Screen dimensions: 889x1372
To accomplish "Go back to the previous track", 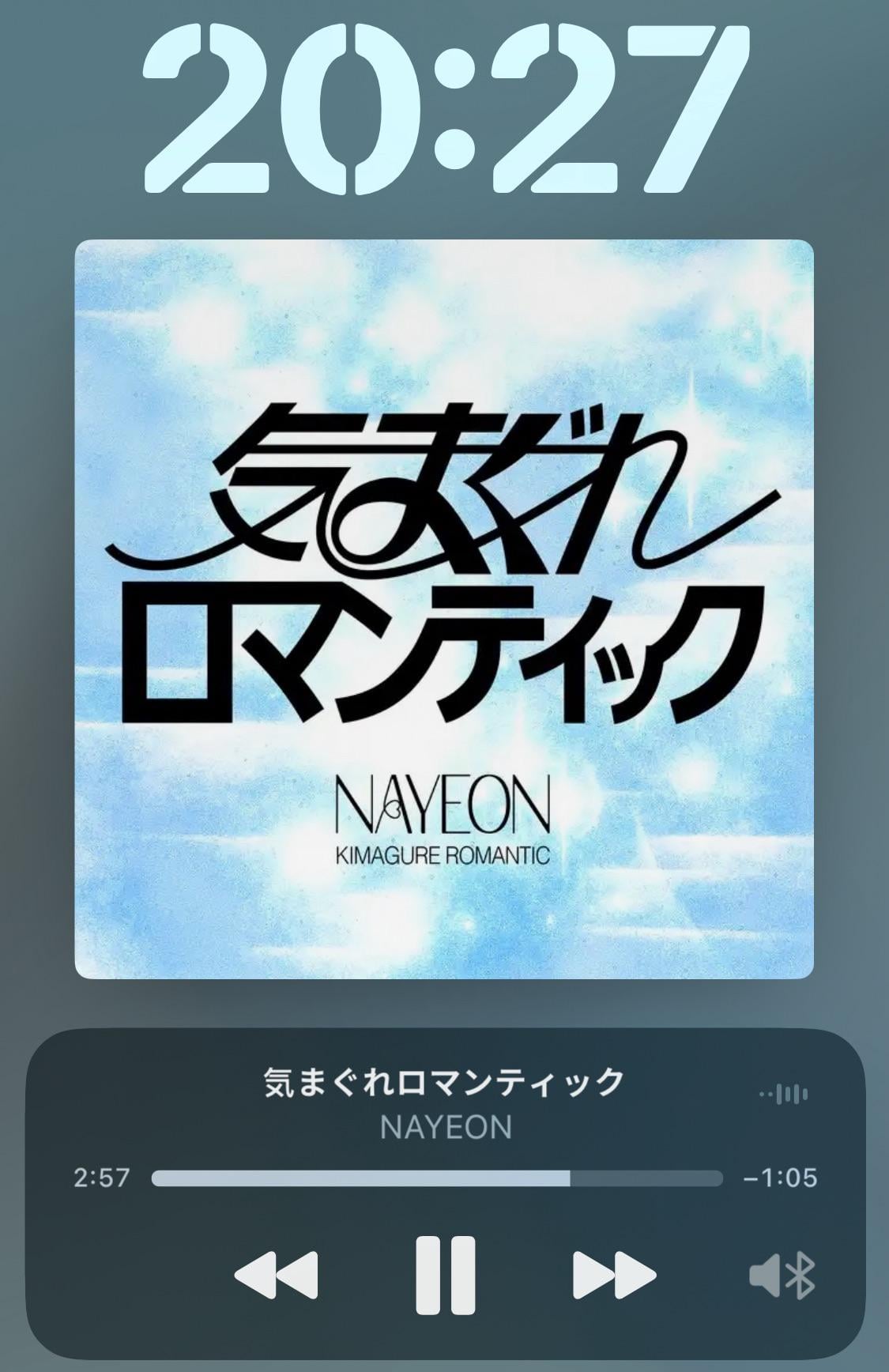I will [277, 1275].
